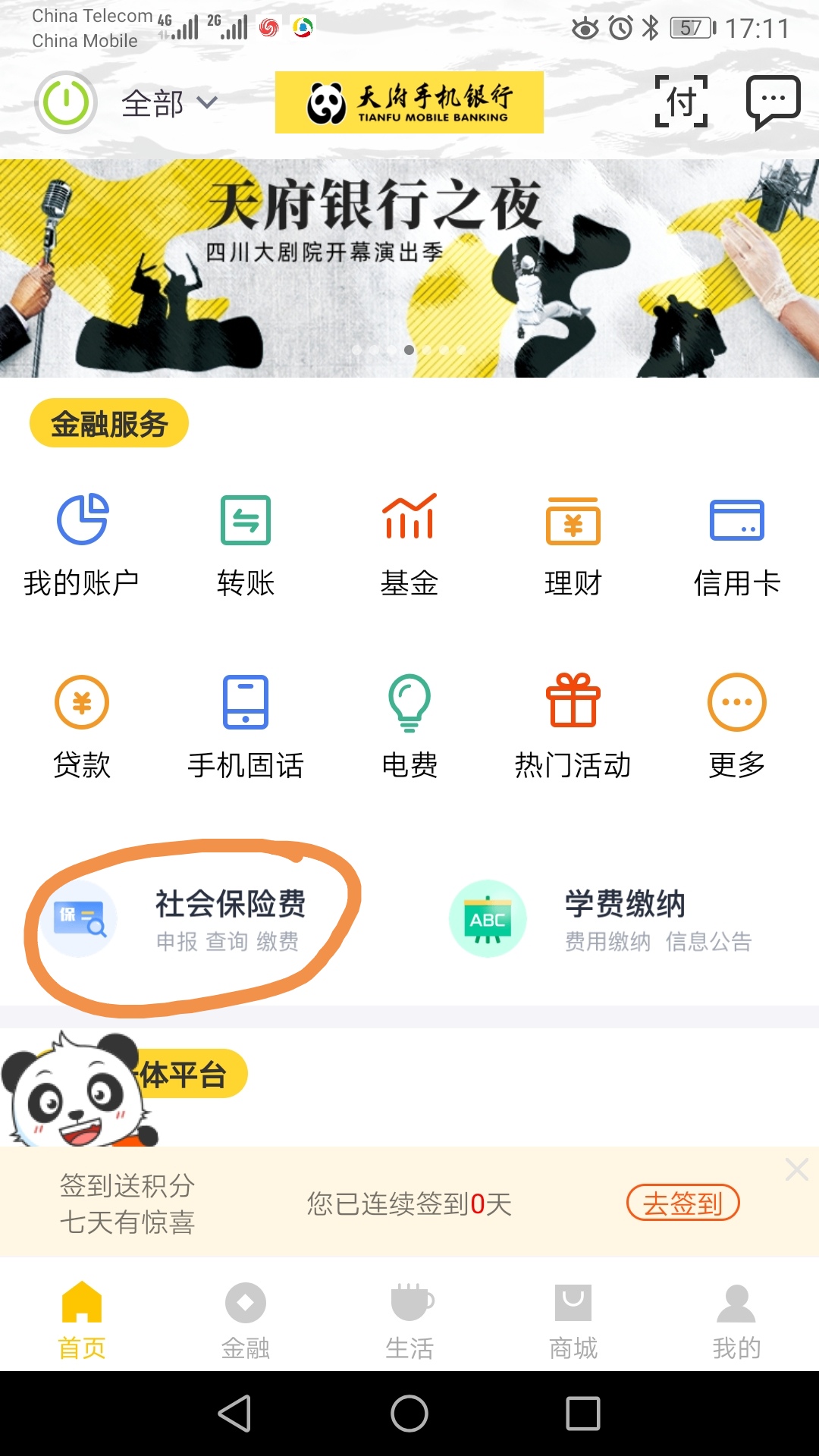Open the messages chat bubble icon

773,102
